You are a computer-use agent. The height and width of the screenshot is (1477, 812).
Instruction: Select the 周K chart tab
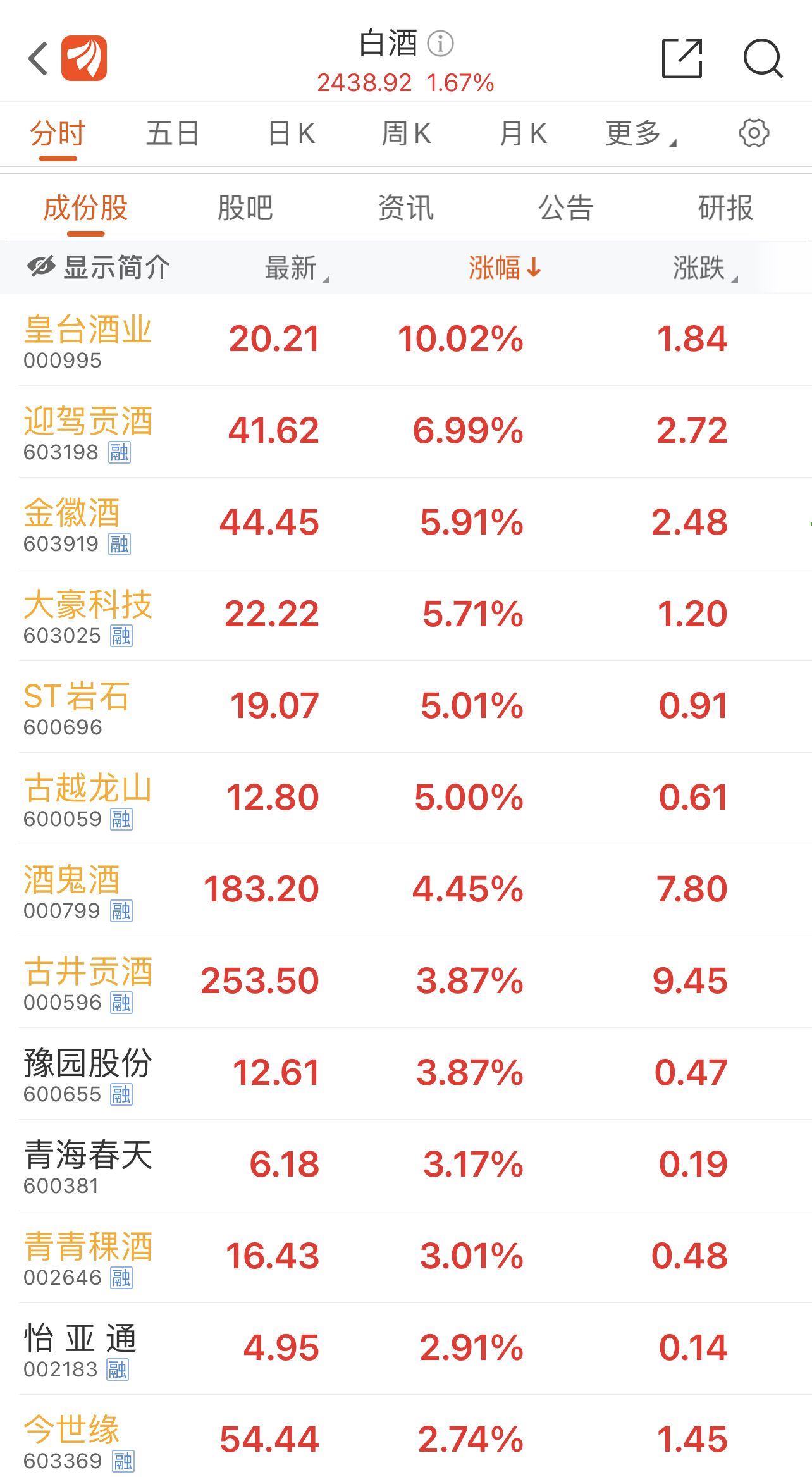coord(406,133)
